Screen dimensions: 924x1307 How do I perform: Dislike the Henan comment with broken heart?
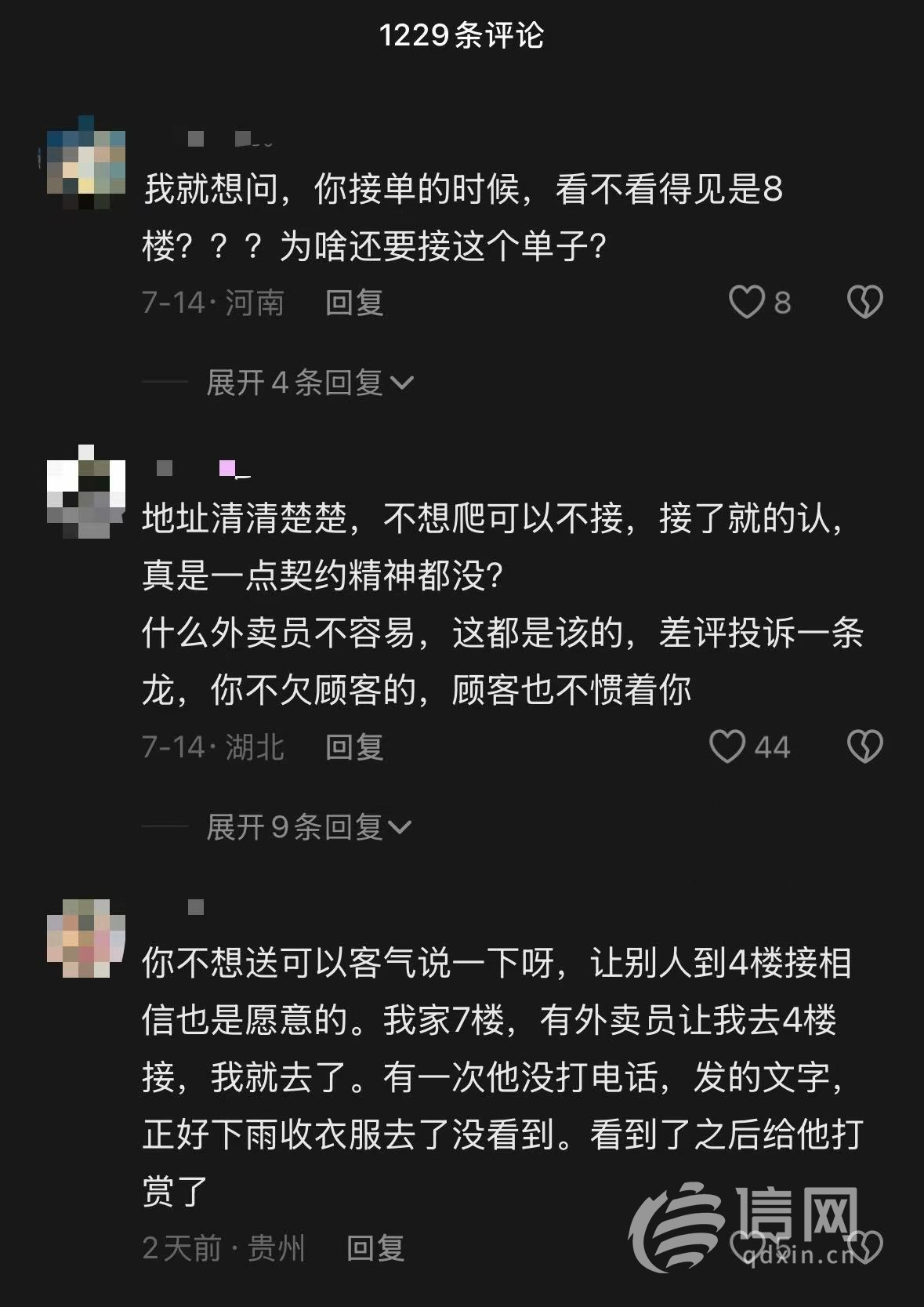coord(865,302)
